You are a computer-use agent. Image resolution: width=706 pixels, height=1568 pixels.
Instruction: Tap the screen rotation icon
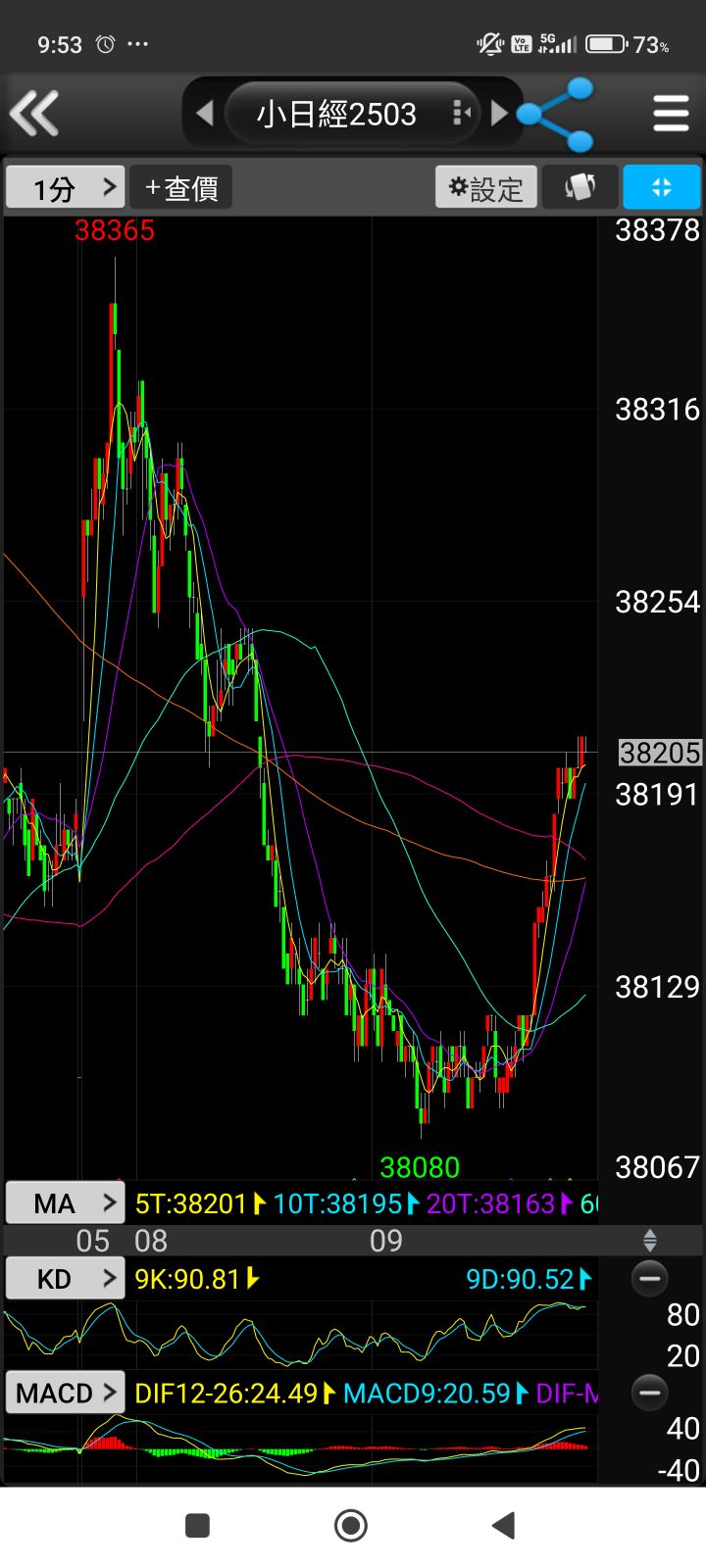[579, 187]
